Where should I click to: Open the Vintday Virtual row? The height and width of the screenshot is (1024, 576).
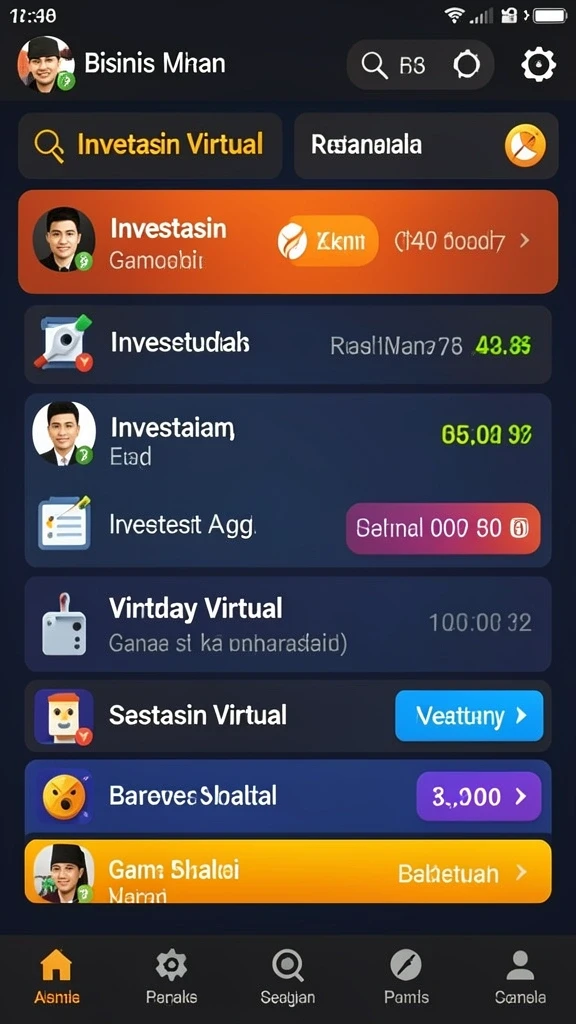(288, 624)
